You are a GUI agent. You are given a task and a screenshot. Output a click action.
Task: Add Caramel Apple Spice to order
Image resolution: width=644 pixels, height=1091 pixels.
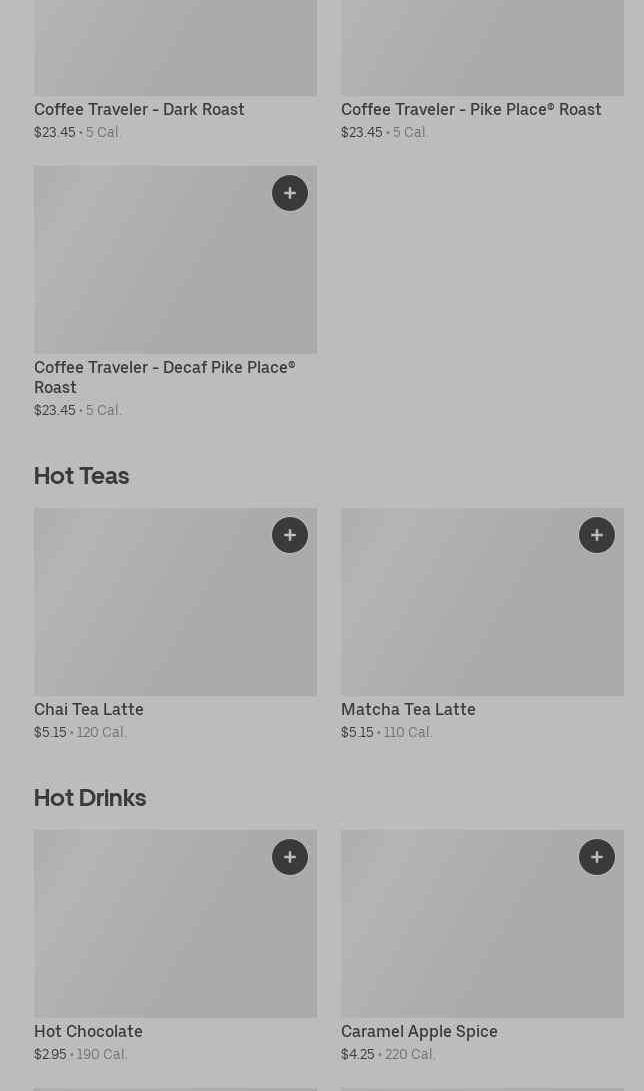(597, 857)
